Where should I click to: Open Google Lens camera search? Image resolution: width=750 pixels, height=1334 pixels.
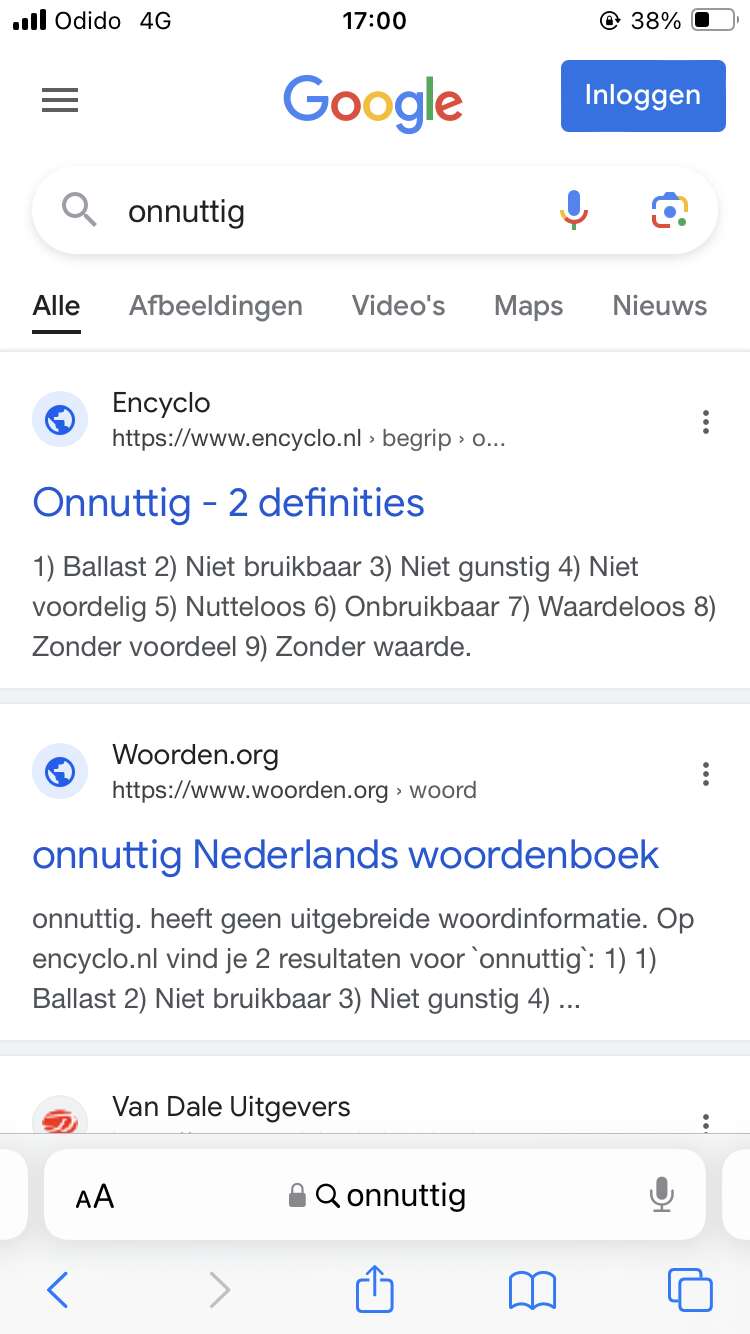670,211
